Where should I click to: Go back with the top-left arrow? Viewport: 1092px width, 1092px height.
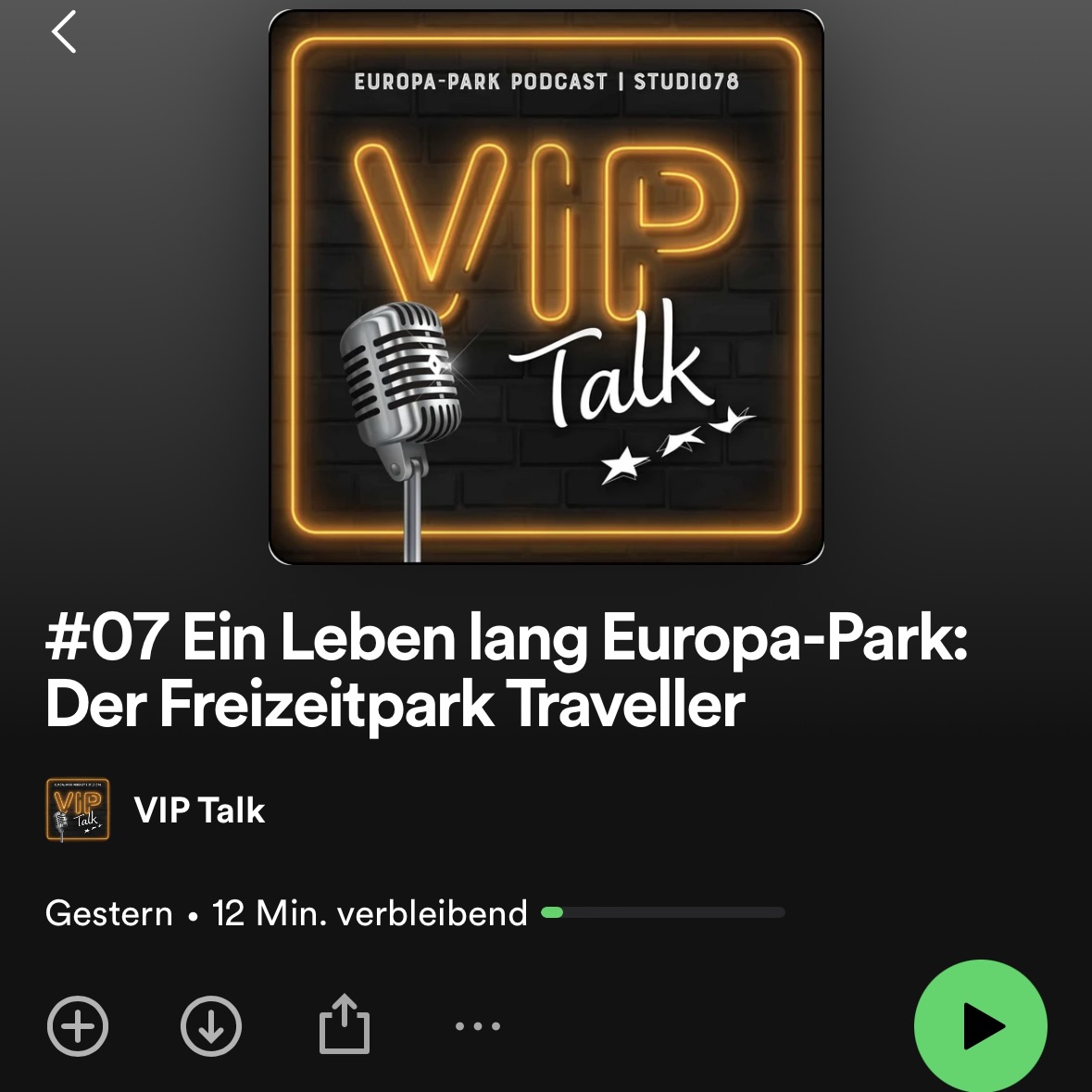point(64,32)
